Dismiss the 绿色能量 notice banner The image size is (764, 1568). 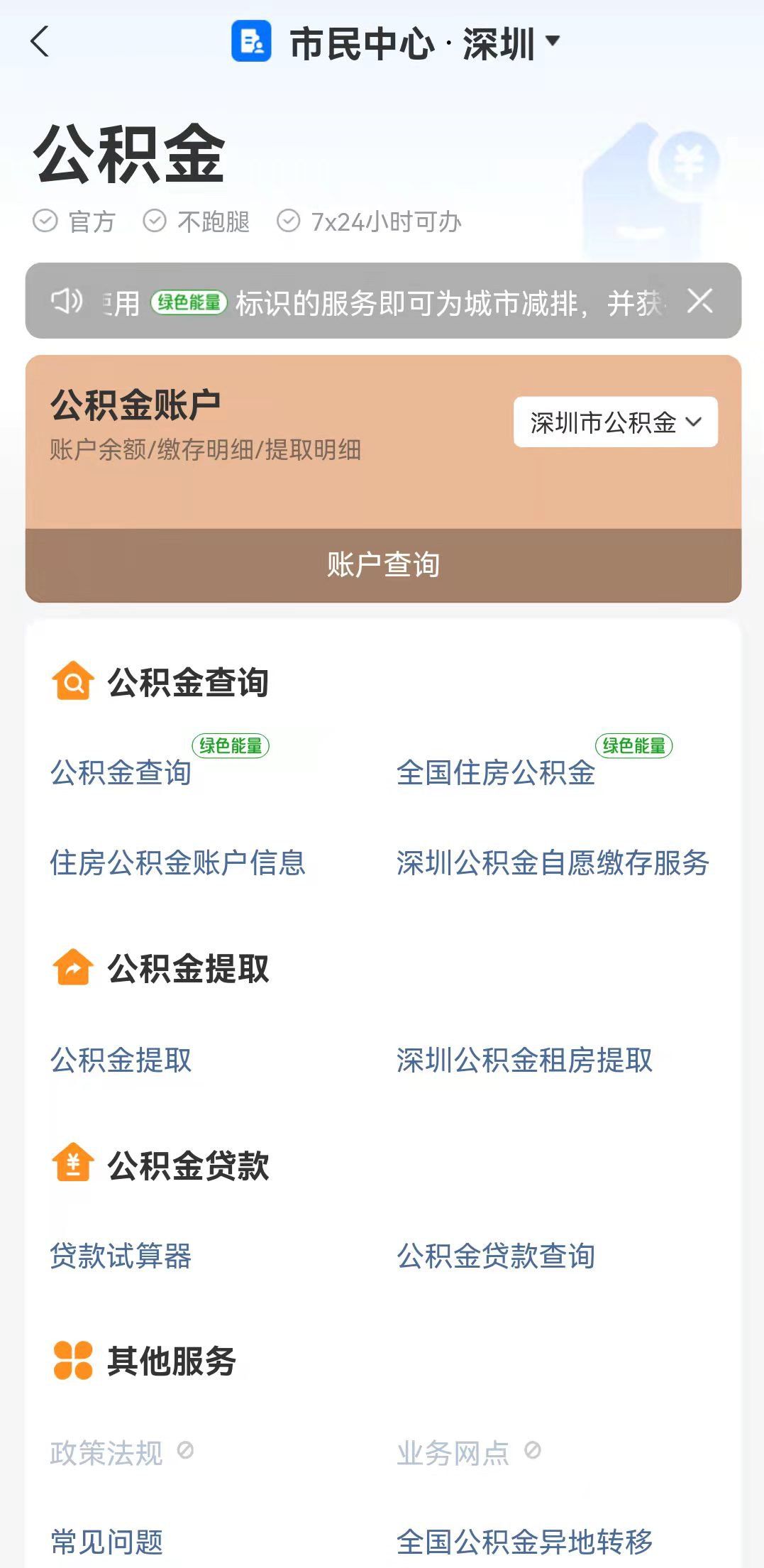tap(699, 301)
